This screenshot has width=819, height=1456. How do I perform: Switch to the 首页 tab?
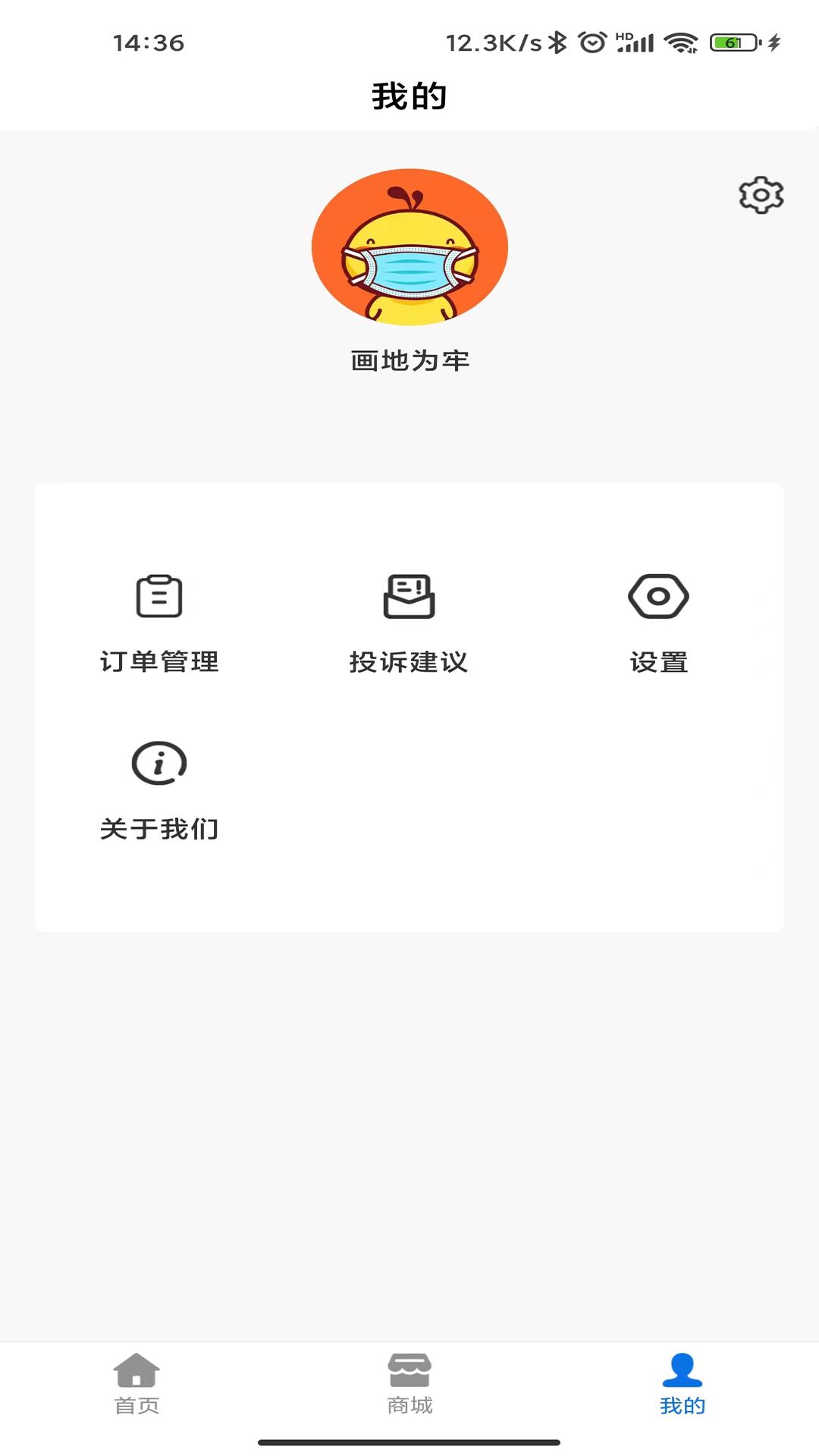[x=136, y=1404]
